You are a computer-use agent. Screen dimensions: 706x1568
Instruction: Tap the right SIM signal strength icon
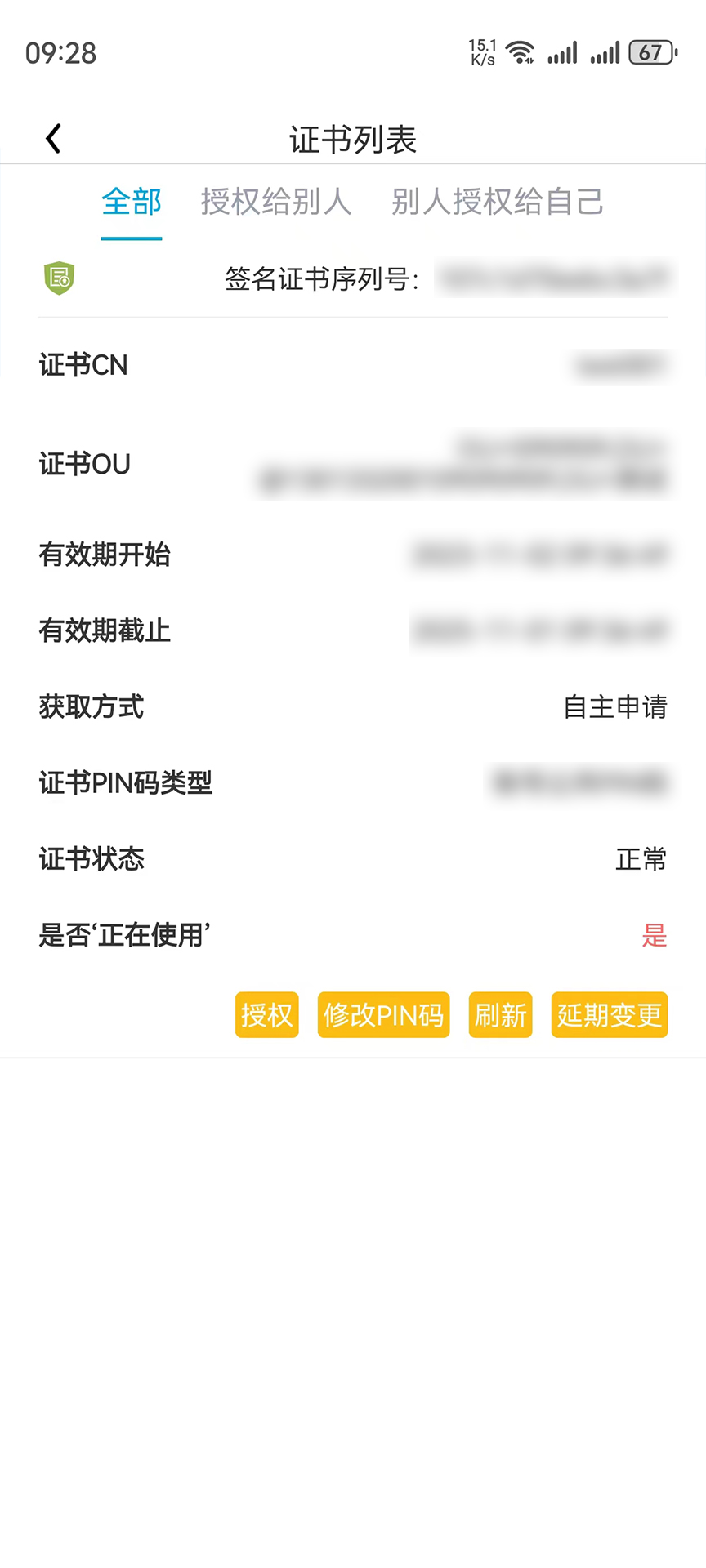click(x=605, y=52)
